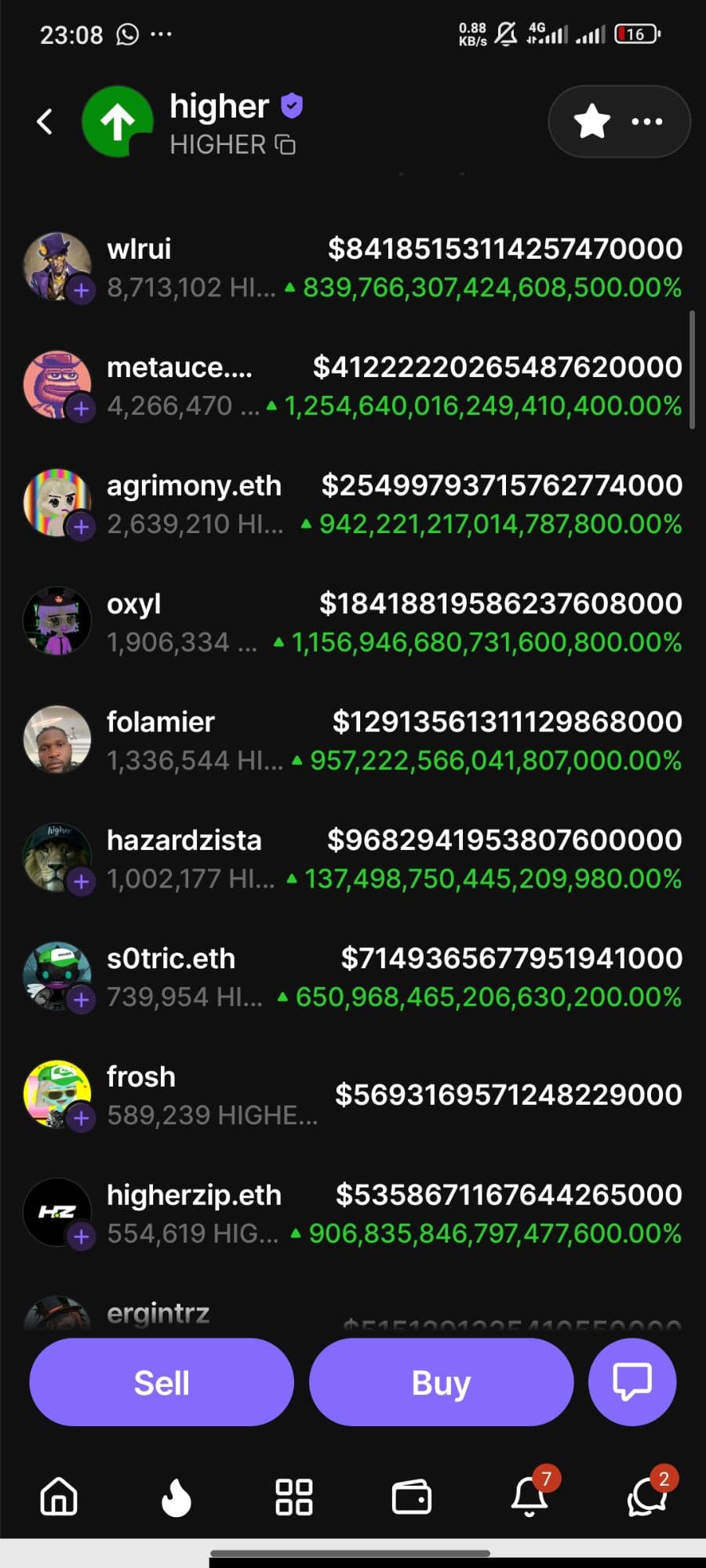
Task: Select the s0tric.eth holder row
Action: click(x=353, y=978)
